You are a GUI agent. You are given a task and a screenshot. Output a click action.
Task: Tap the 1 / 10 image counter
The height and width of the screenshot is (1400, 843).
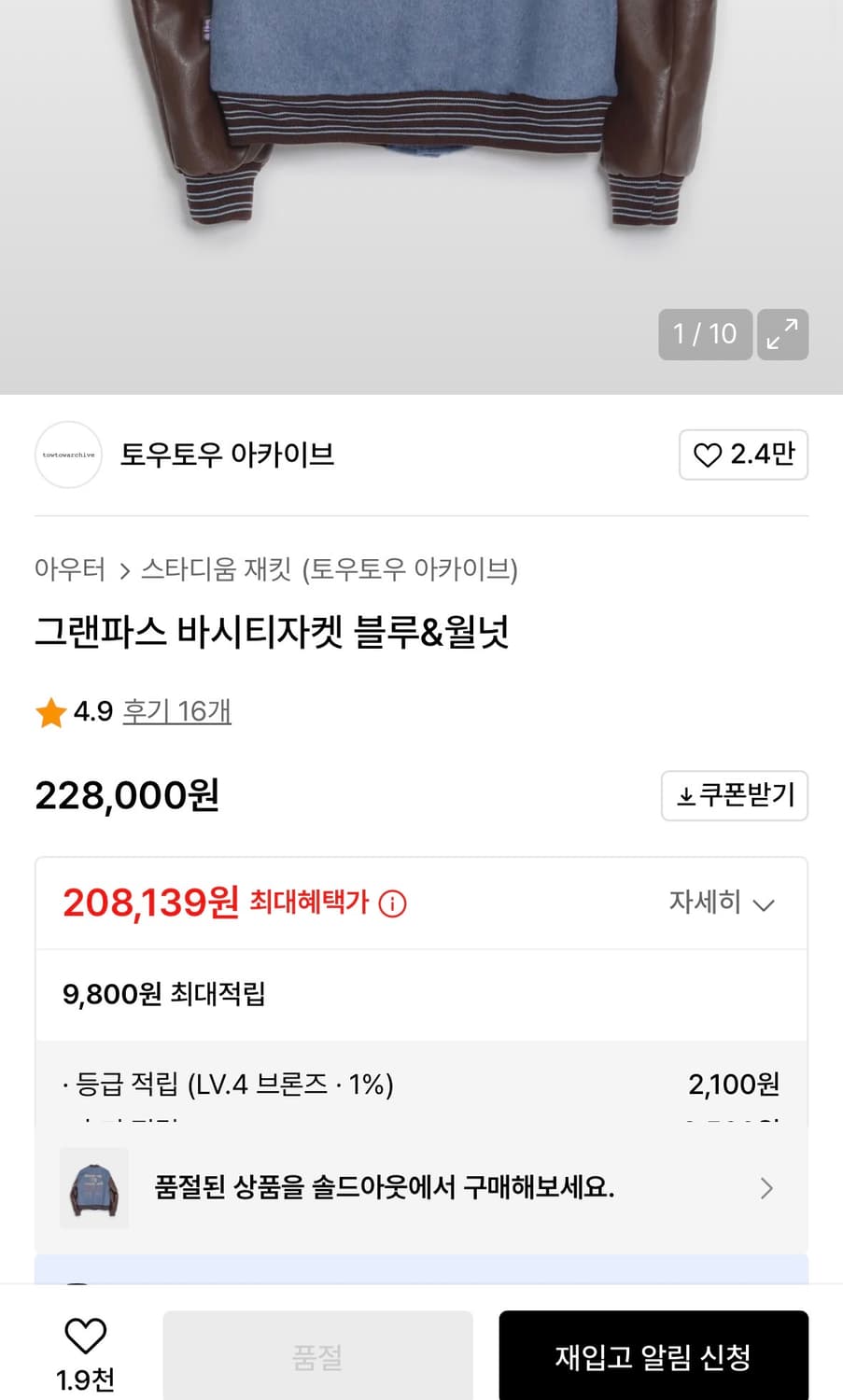tap(705, 334)
